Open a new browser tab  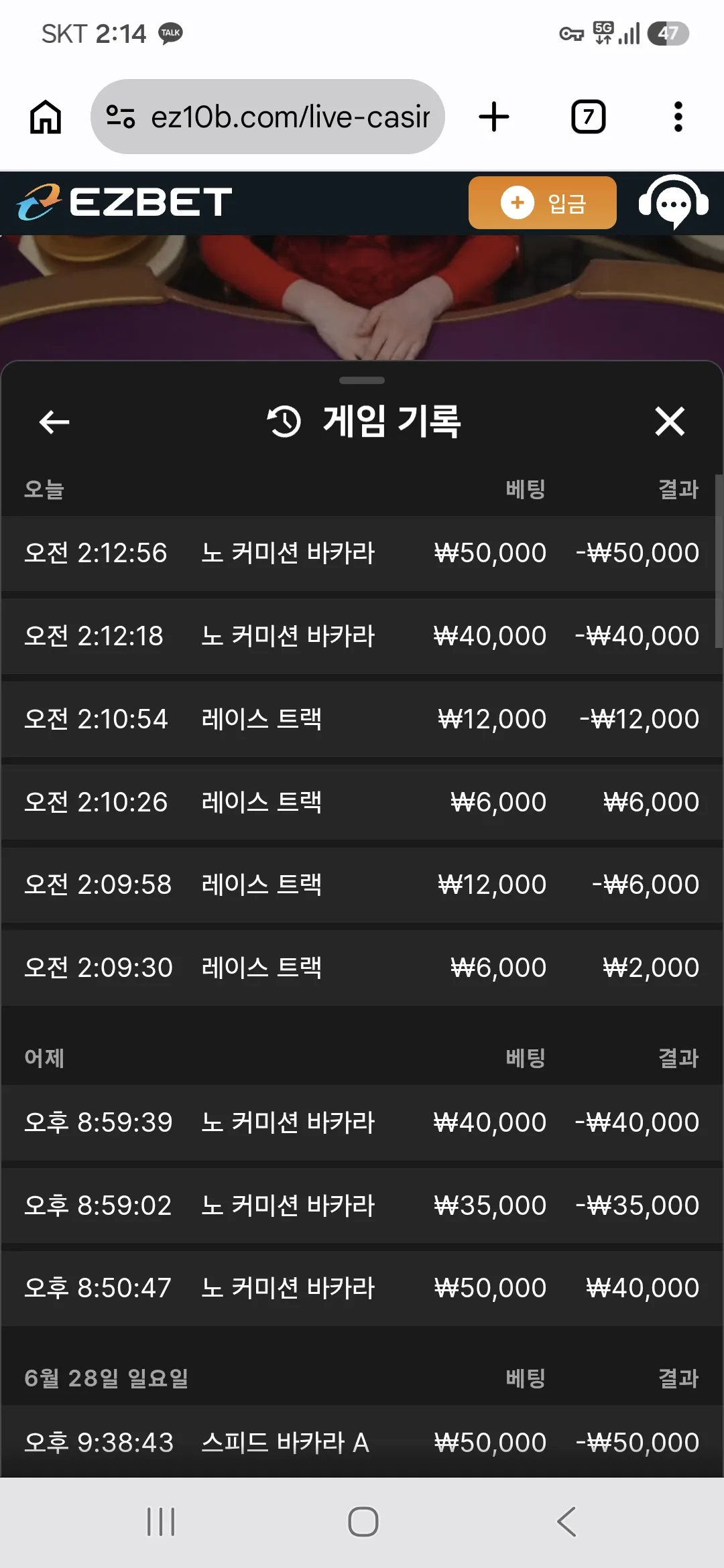coord(494,117)
